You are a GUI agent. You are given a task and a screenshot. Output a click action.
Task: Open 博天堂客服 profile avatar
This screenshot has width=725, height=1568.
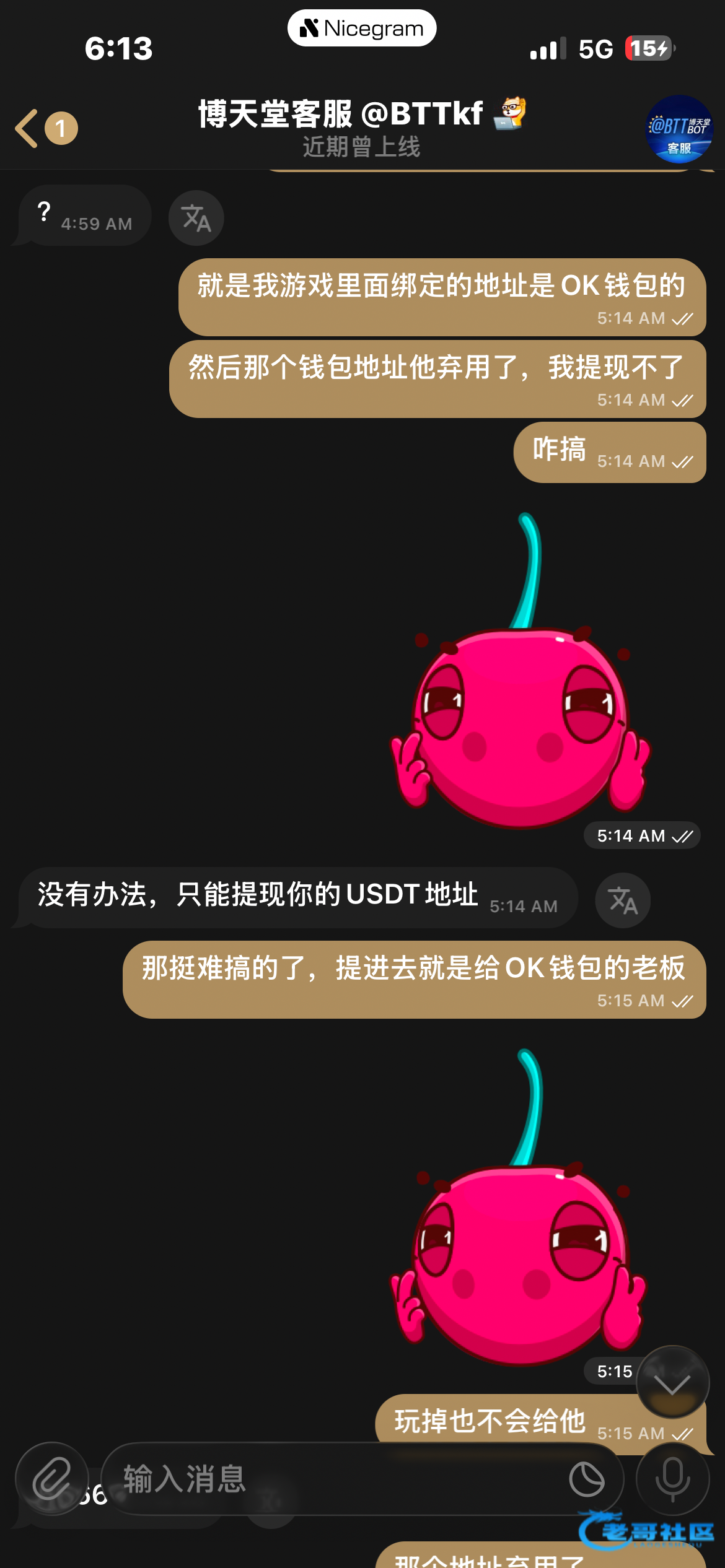pos(679,129)
